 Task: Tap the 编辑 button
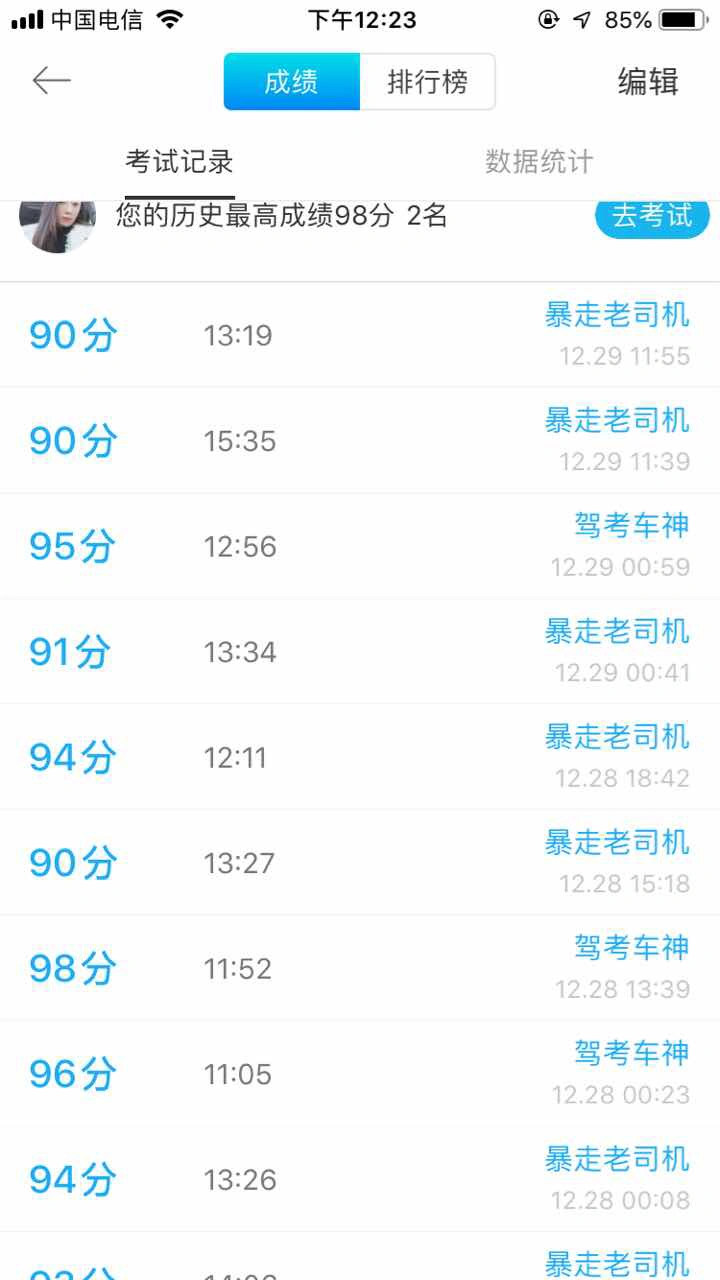648,82
